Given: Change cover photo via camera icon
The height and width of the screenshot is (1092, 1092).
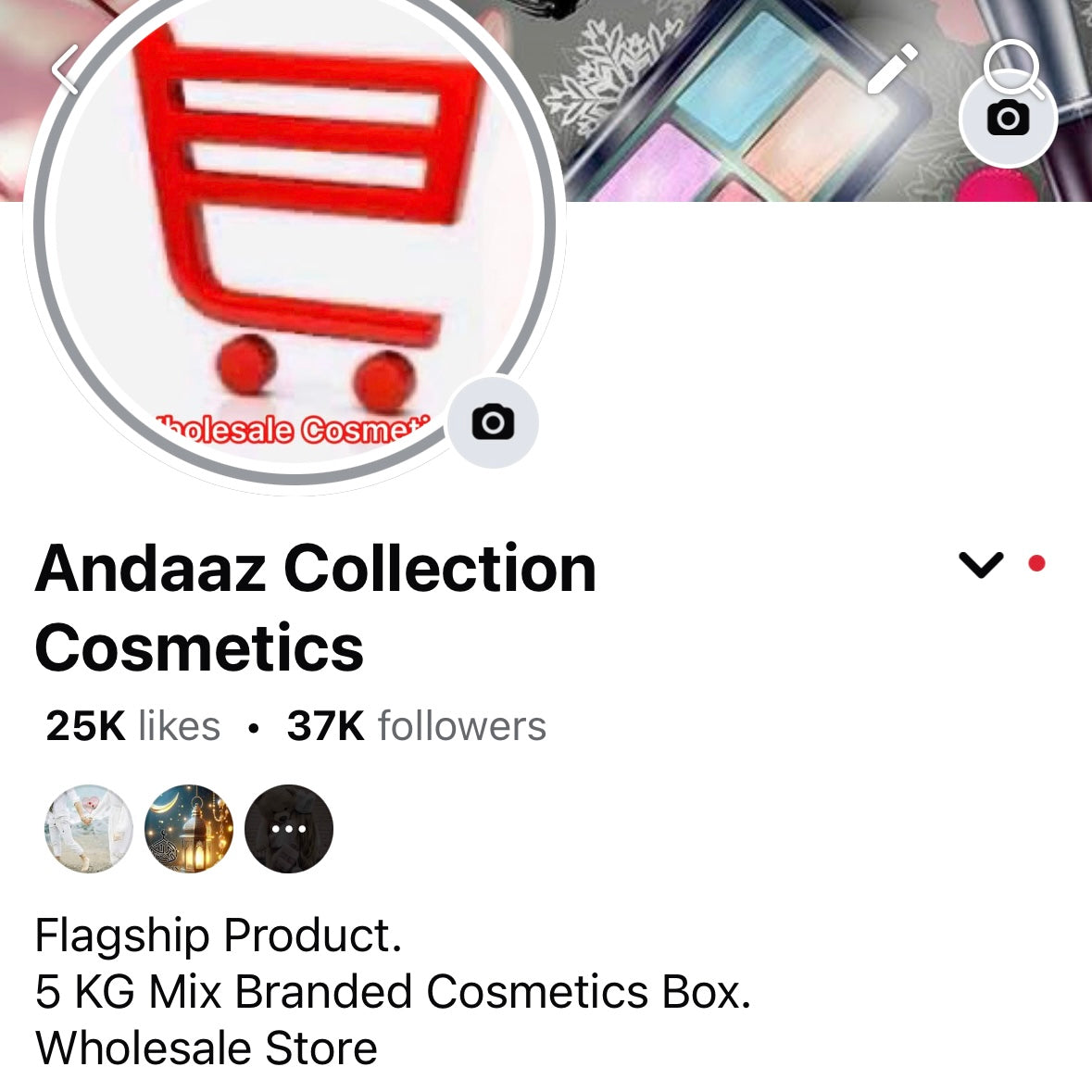Looking at the screenshot, I should pyautogui.click(x=1008, y=119).
